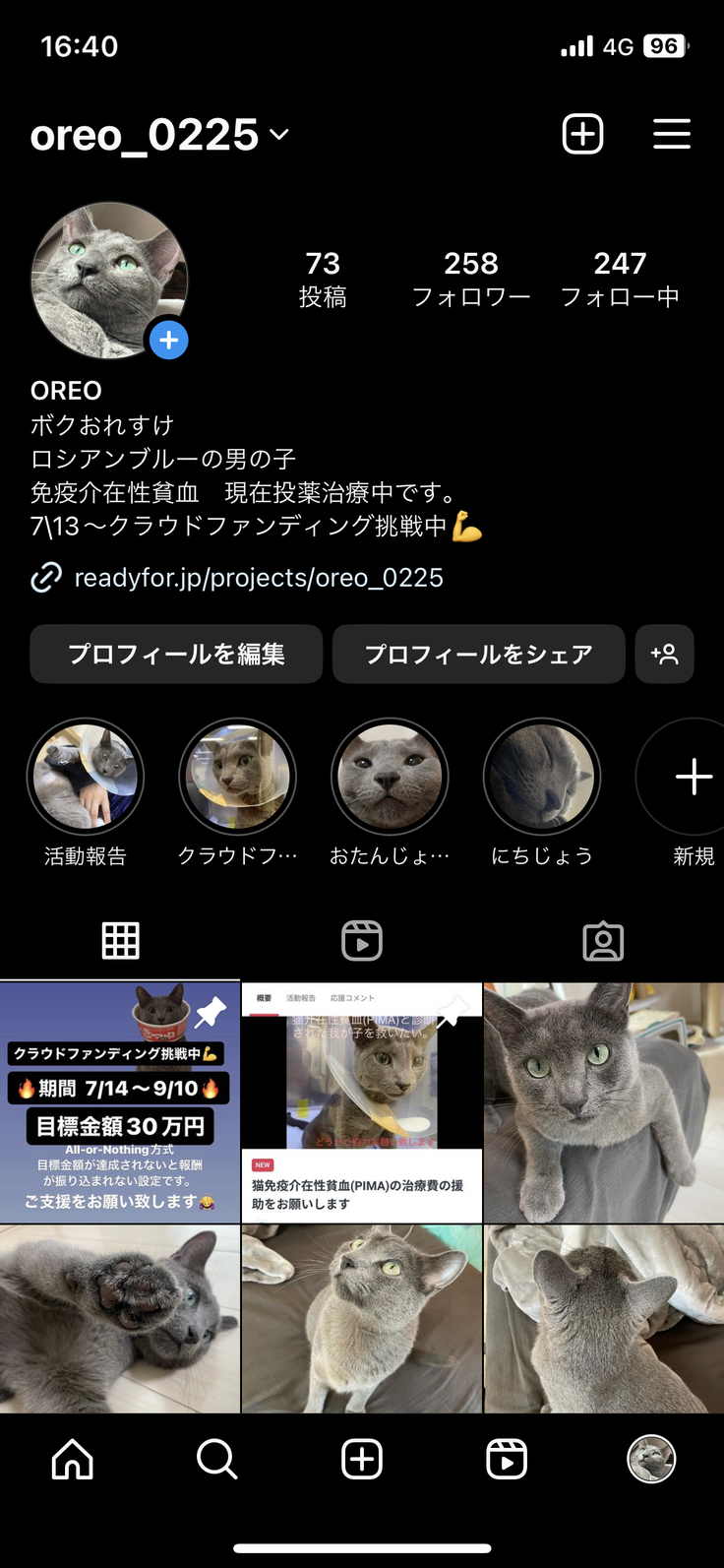Open the pinned 猫免疫介在性貧血(PIMA) post
724x1568 pixels.
pos(362,1102)
